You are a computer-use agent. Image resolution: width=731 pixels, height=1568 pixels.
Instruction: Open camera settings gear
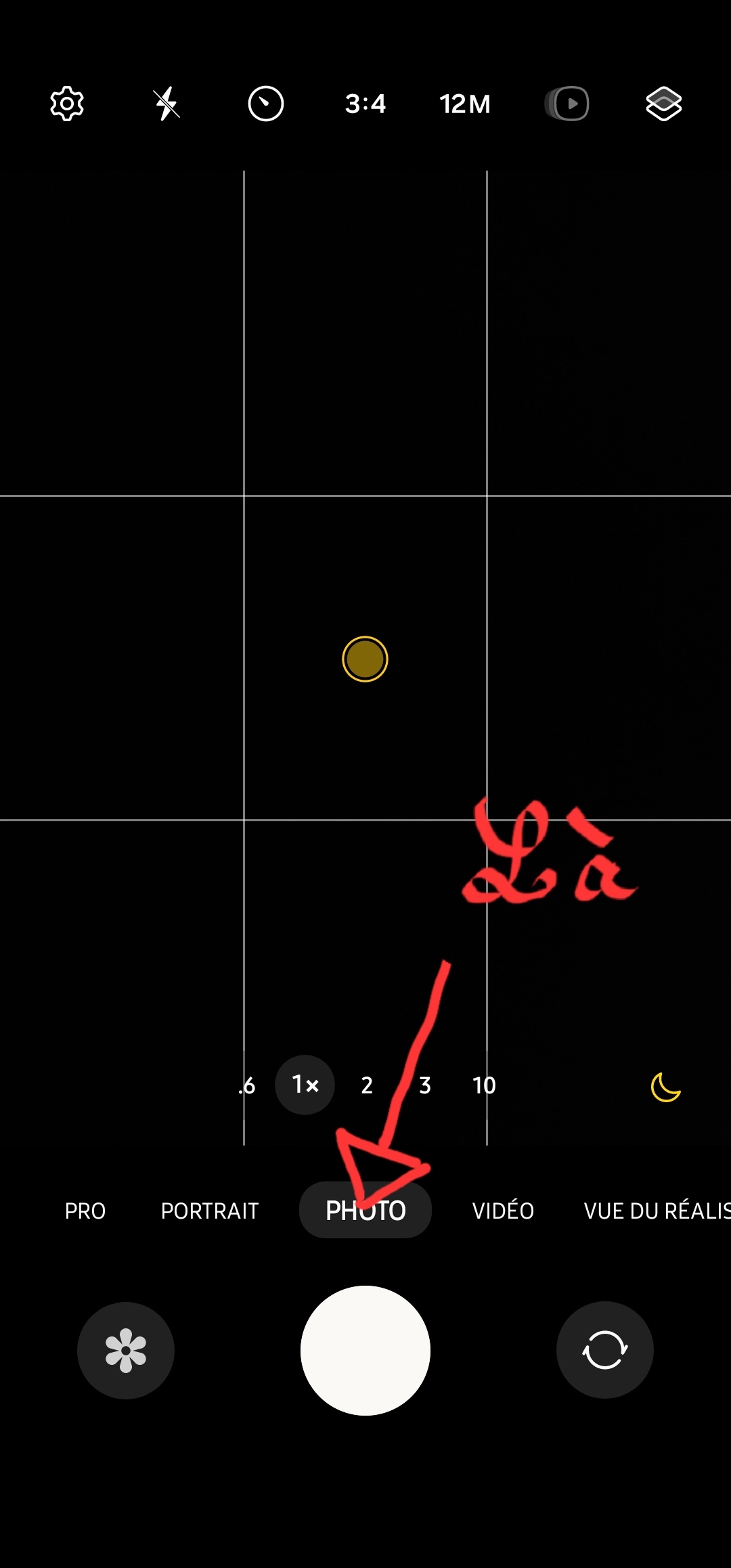[67, 104]
